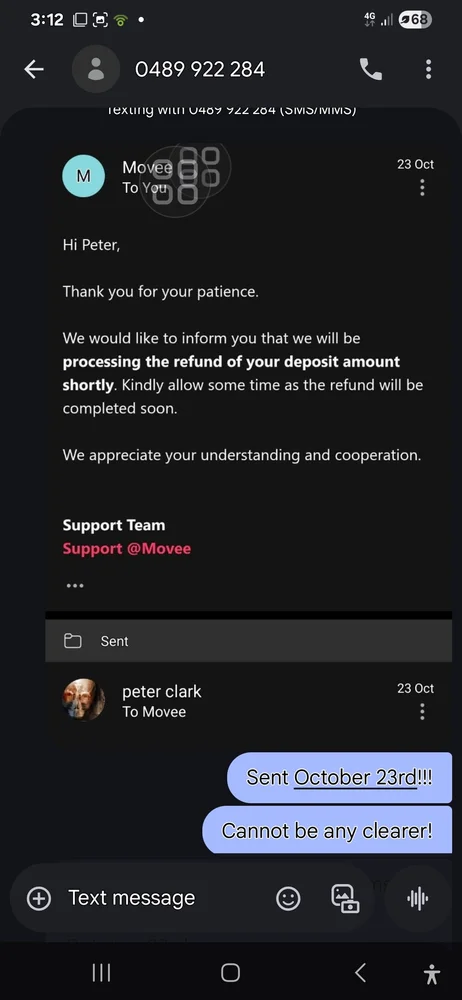
Task: Open the plus attachments menu
Action: [38, 899]
